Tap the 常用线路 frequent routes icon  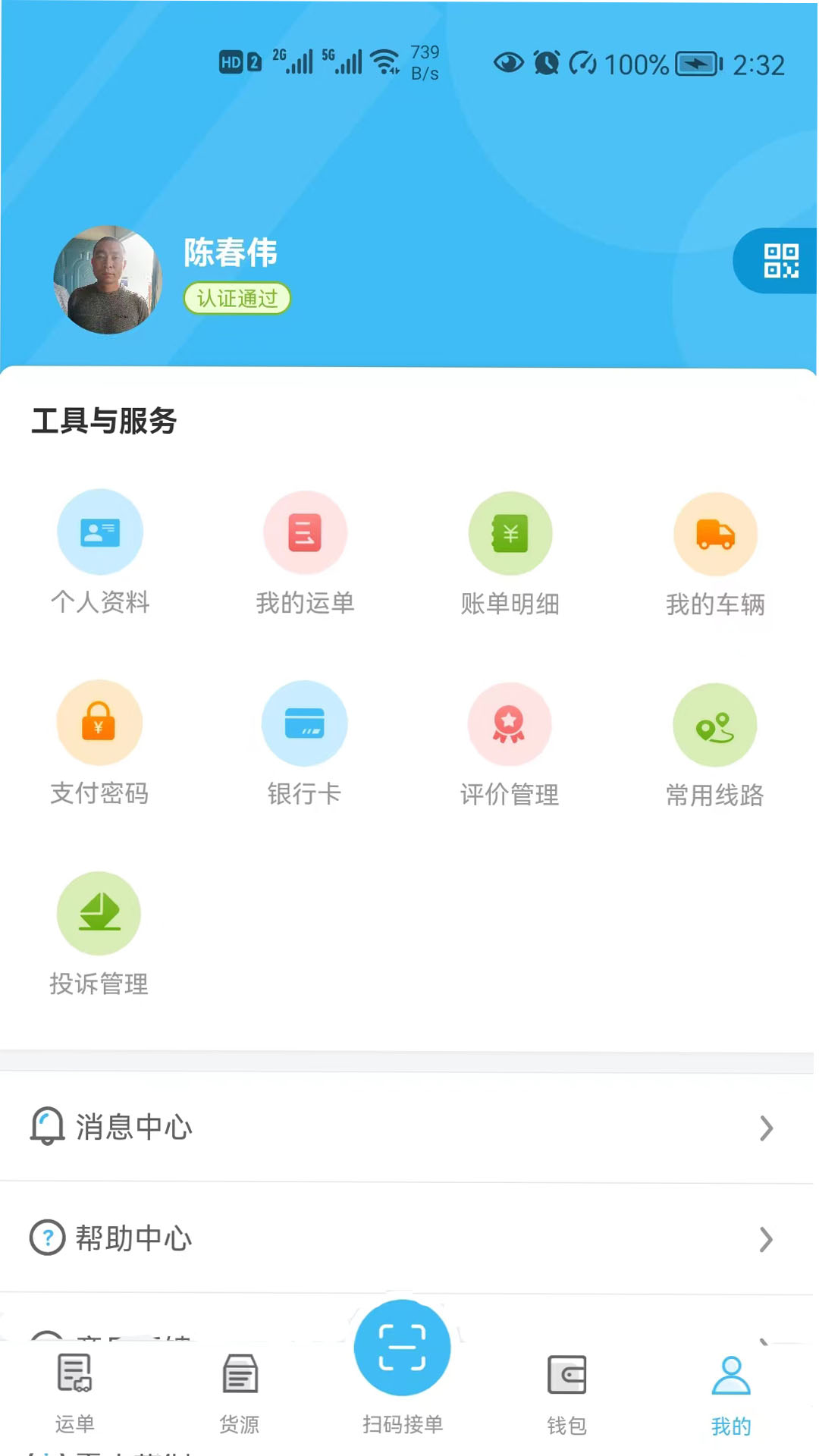pyautogui.click(x=715, y=724)
